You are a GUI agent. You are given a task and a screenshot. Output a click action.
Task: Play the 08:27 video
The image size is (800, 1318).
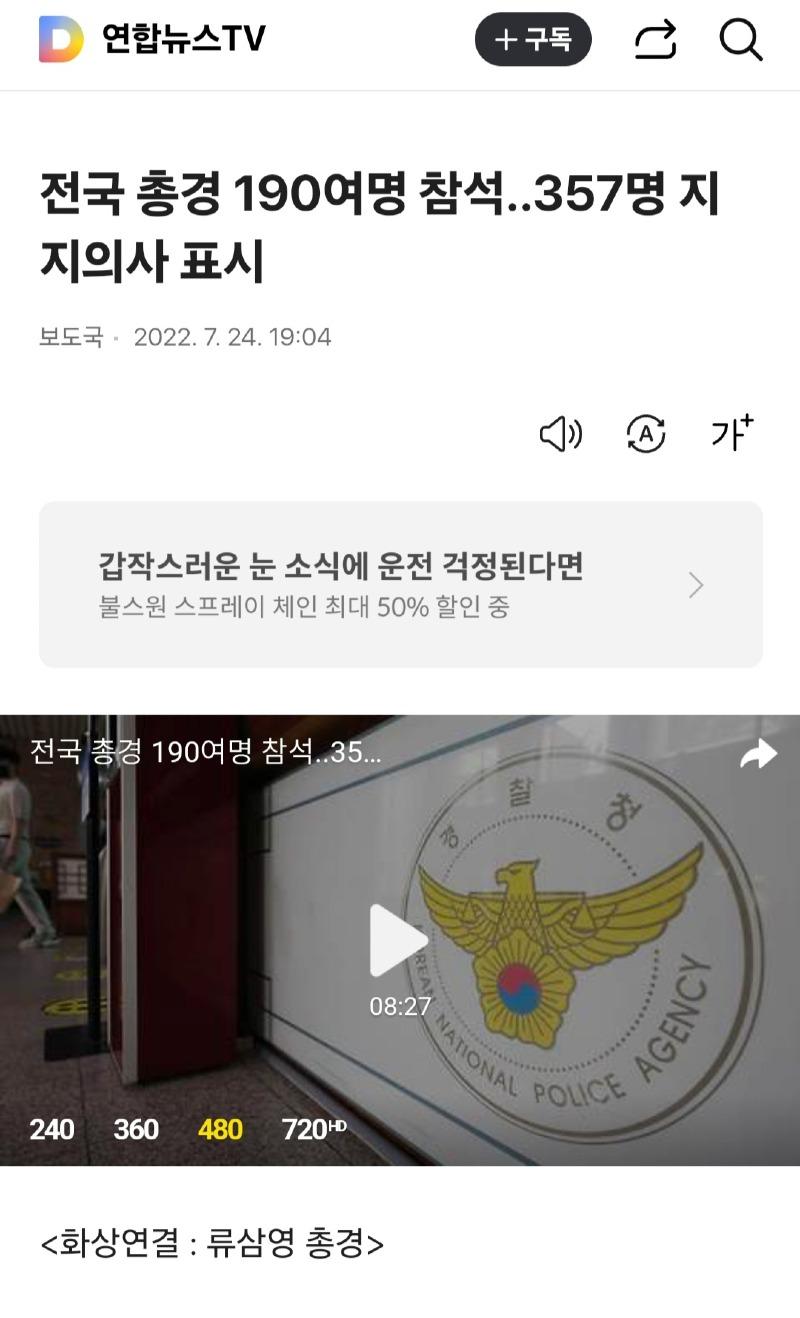[x=399, y=940]
